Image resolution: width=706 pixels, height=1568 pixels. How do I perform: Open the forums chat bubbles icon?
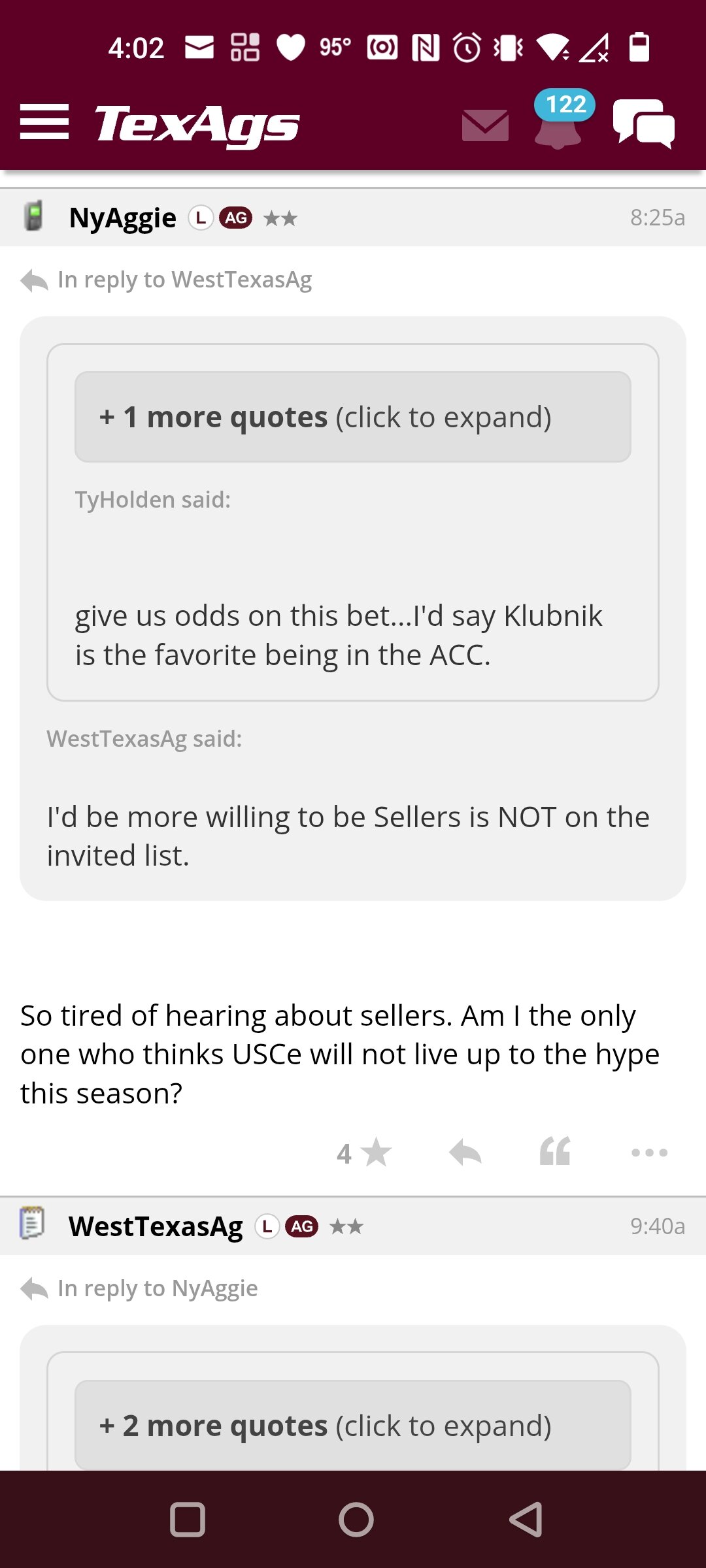pos(644,123)
